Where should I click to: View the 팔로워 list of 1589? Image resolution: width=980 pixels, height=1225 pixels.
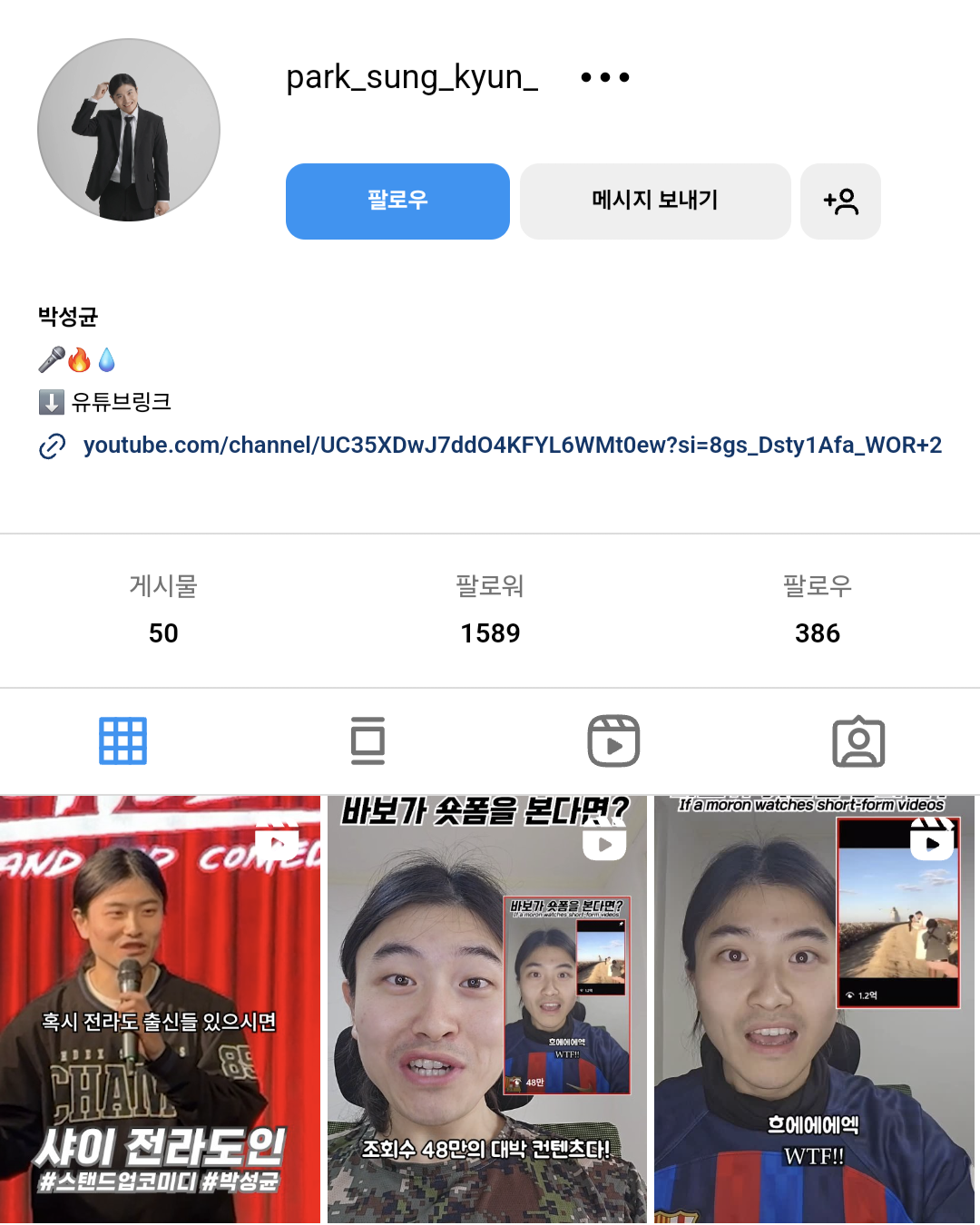[x=490, y=610]
